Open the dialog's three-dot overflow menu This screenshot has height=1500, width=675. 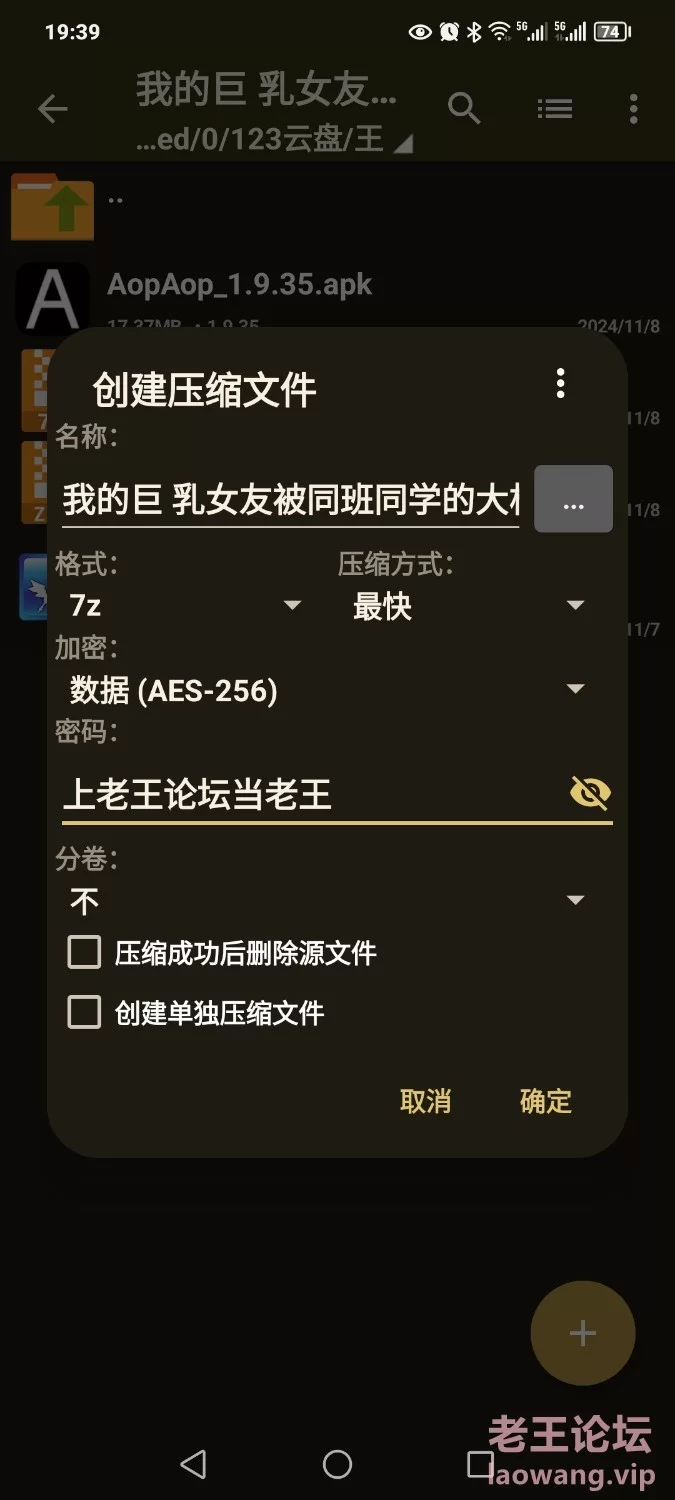(560, 383)
